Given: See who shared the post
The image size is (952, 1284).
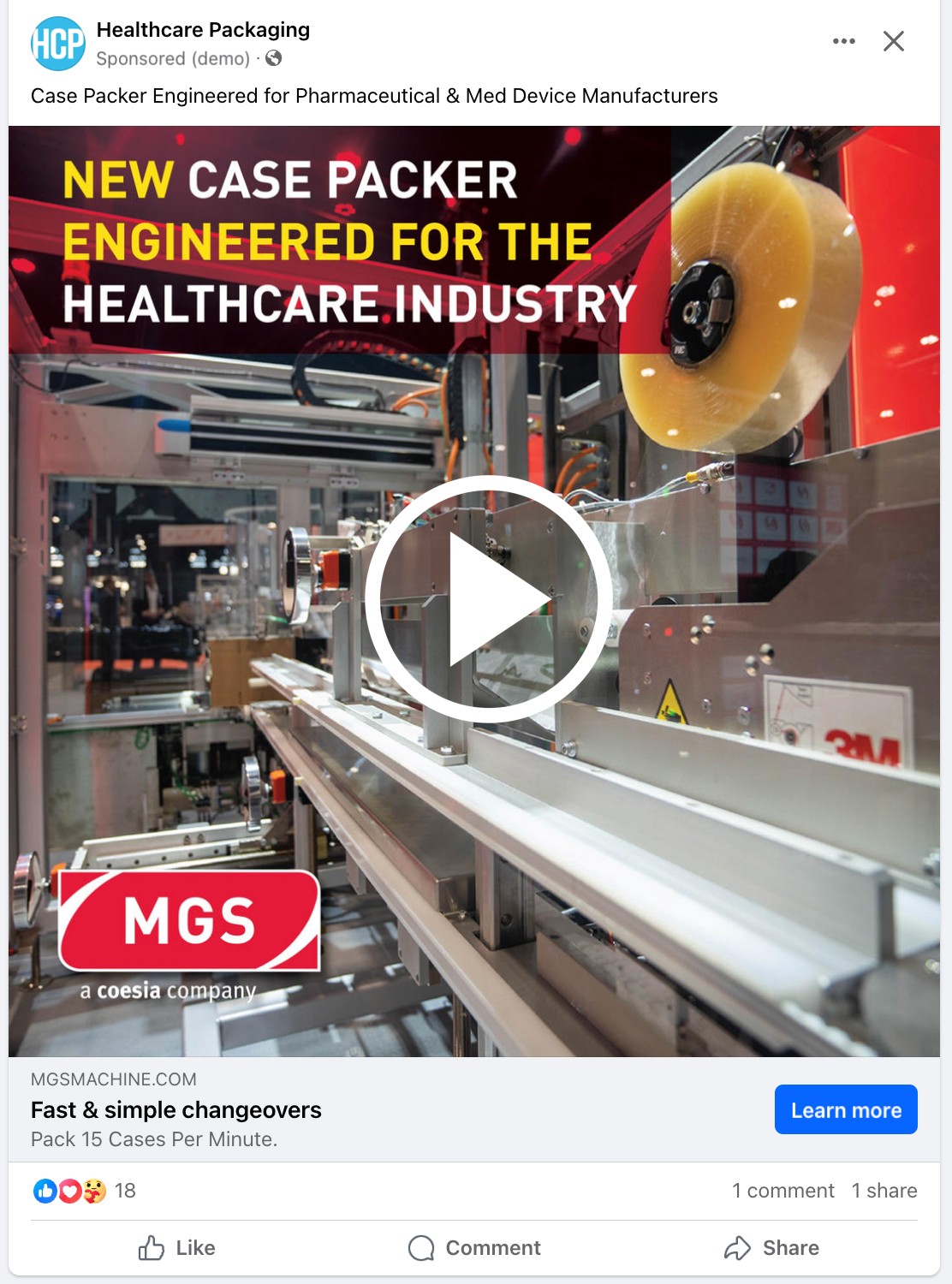Looking at the screenshot, I should click(x=884, y=1191).
